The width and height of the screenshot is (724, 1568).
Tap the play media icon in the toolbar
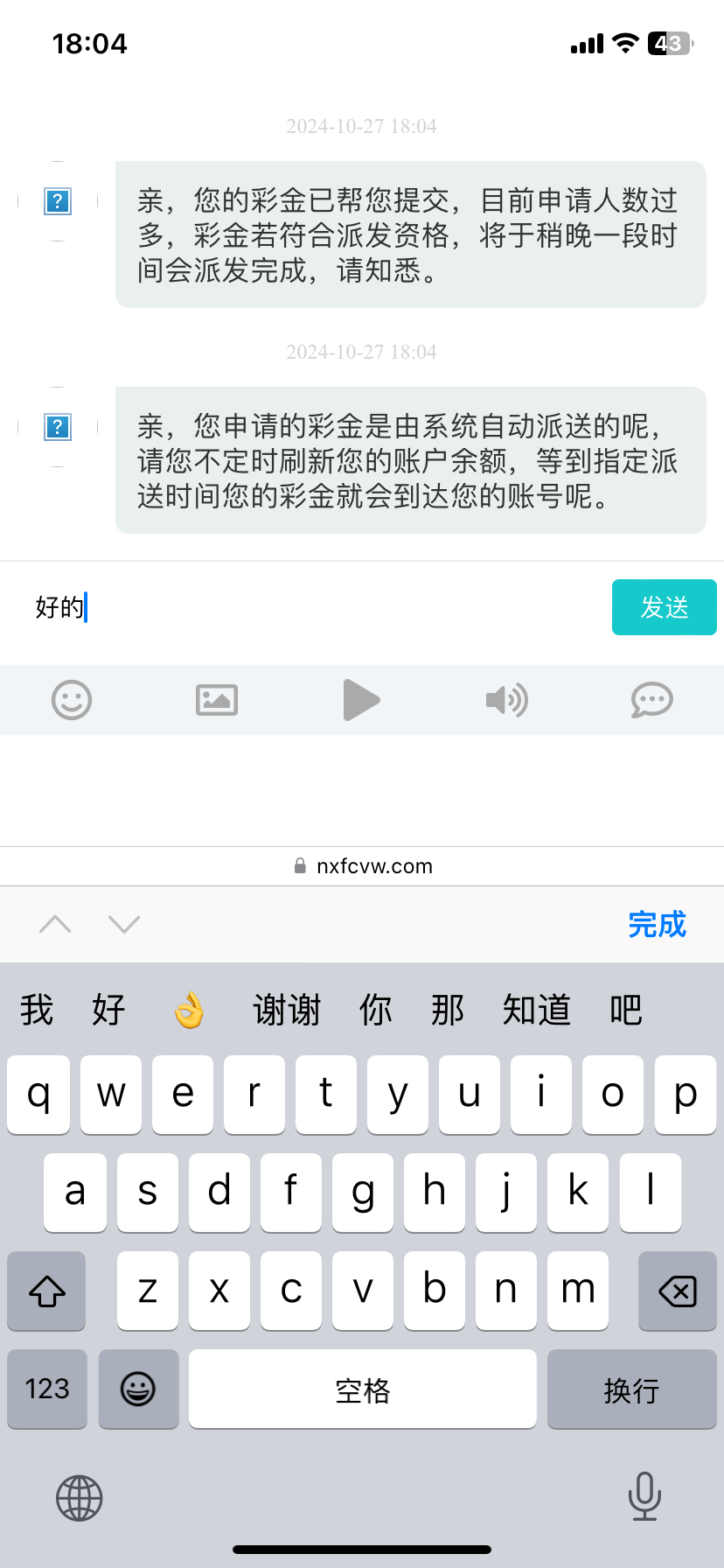[362, 700]
